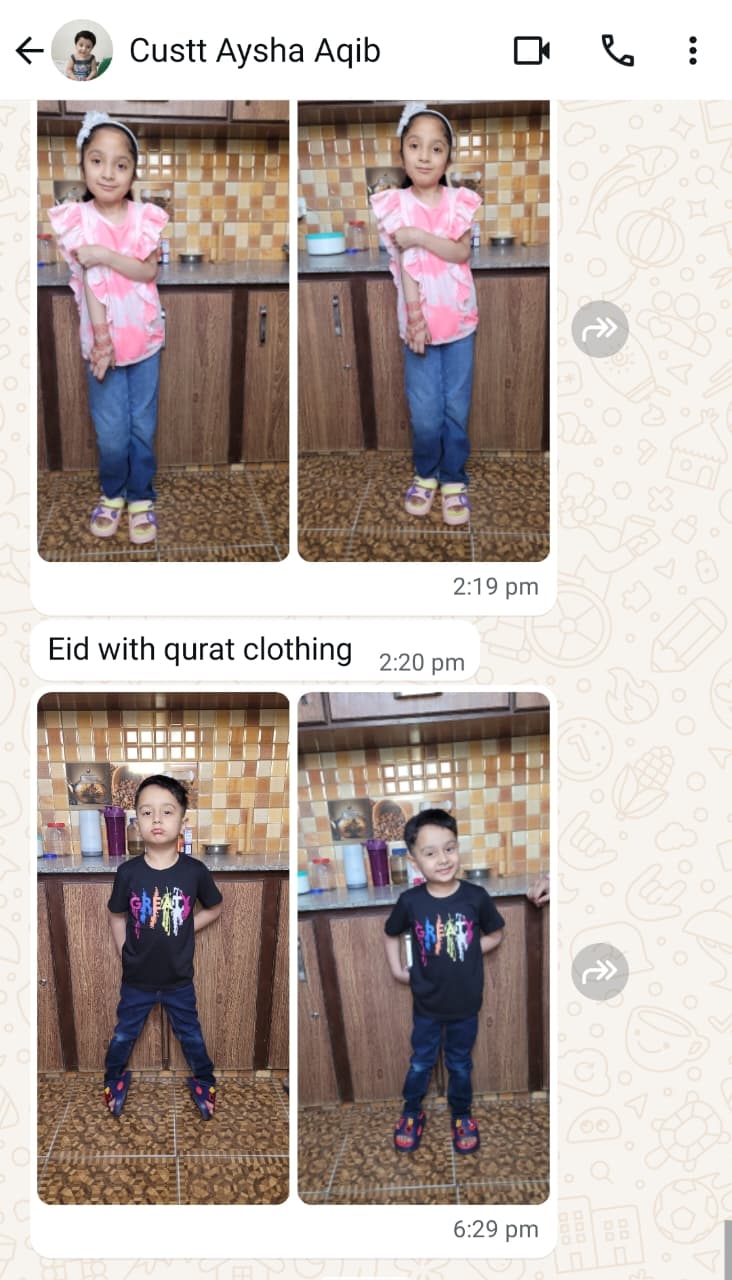Open the overflow menu
Screen dimensions: 732x1280
point(692,50)
